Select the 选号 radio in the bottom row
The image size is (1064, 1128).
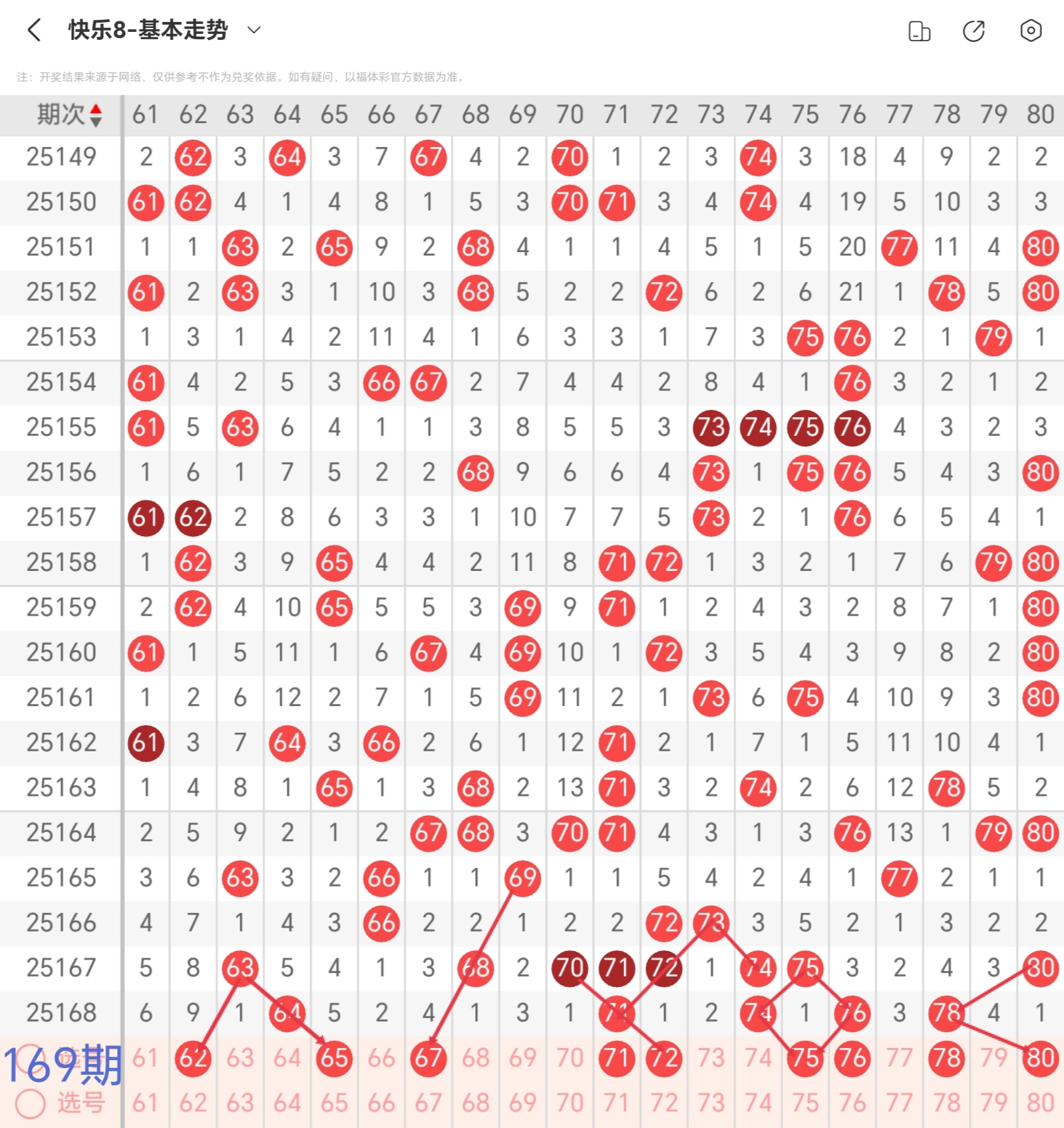31,1103
